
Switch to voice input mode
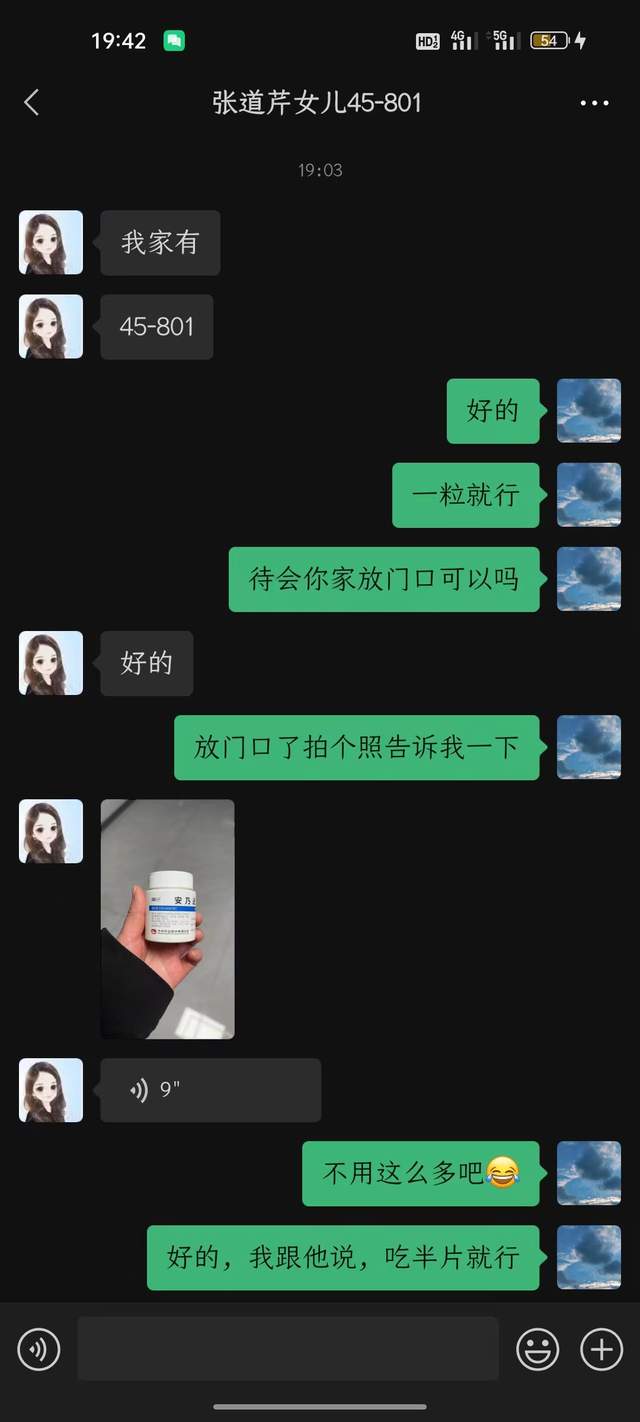coord(39,1350)
